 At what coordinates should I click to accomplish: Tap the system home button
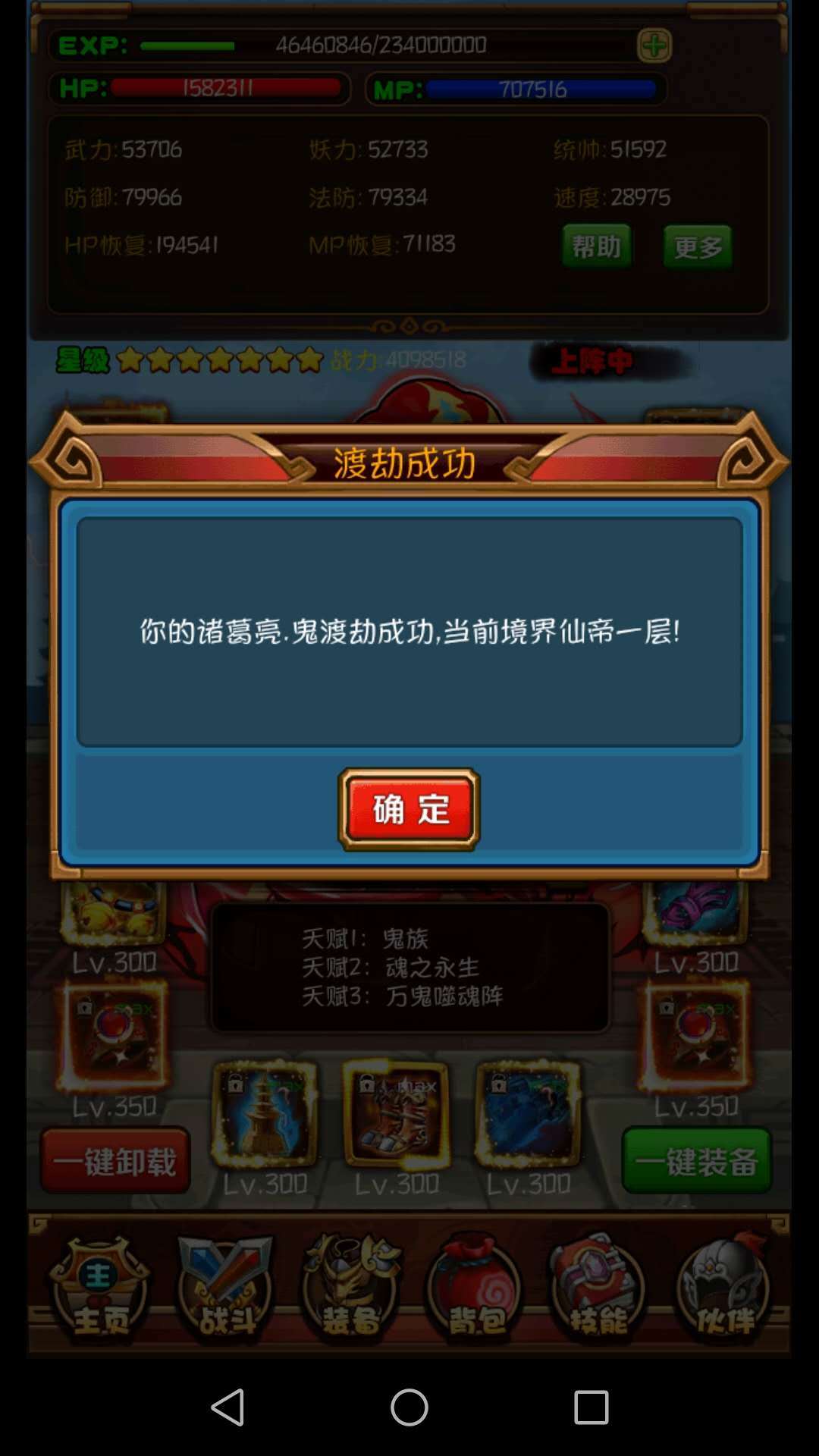[x=409, y=1407]
